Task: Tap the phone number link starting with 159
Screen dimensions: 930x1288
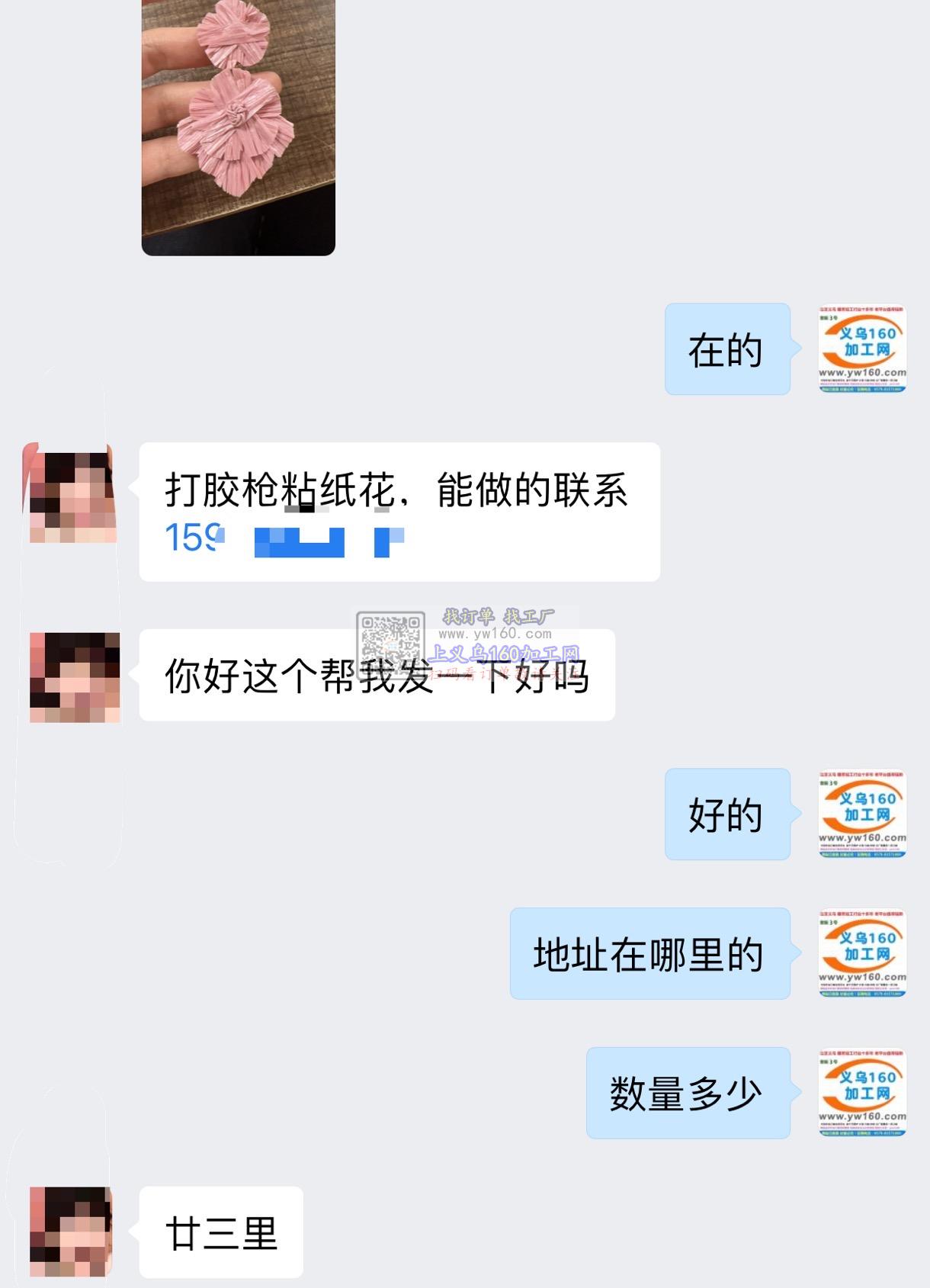Action: 284,538
